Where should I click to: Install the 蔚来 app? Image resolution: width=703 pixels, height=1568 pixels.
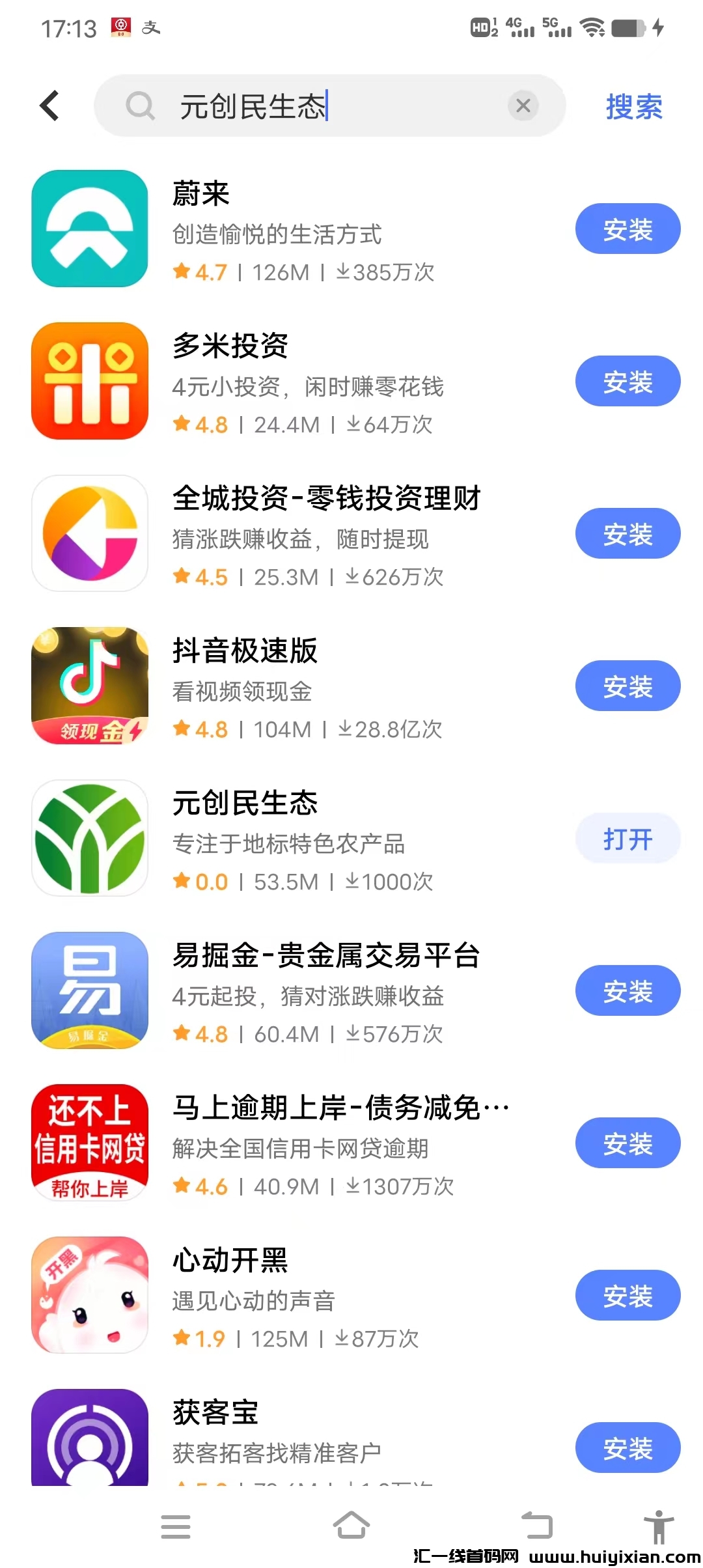(627, 229)
